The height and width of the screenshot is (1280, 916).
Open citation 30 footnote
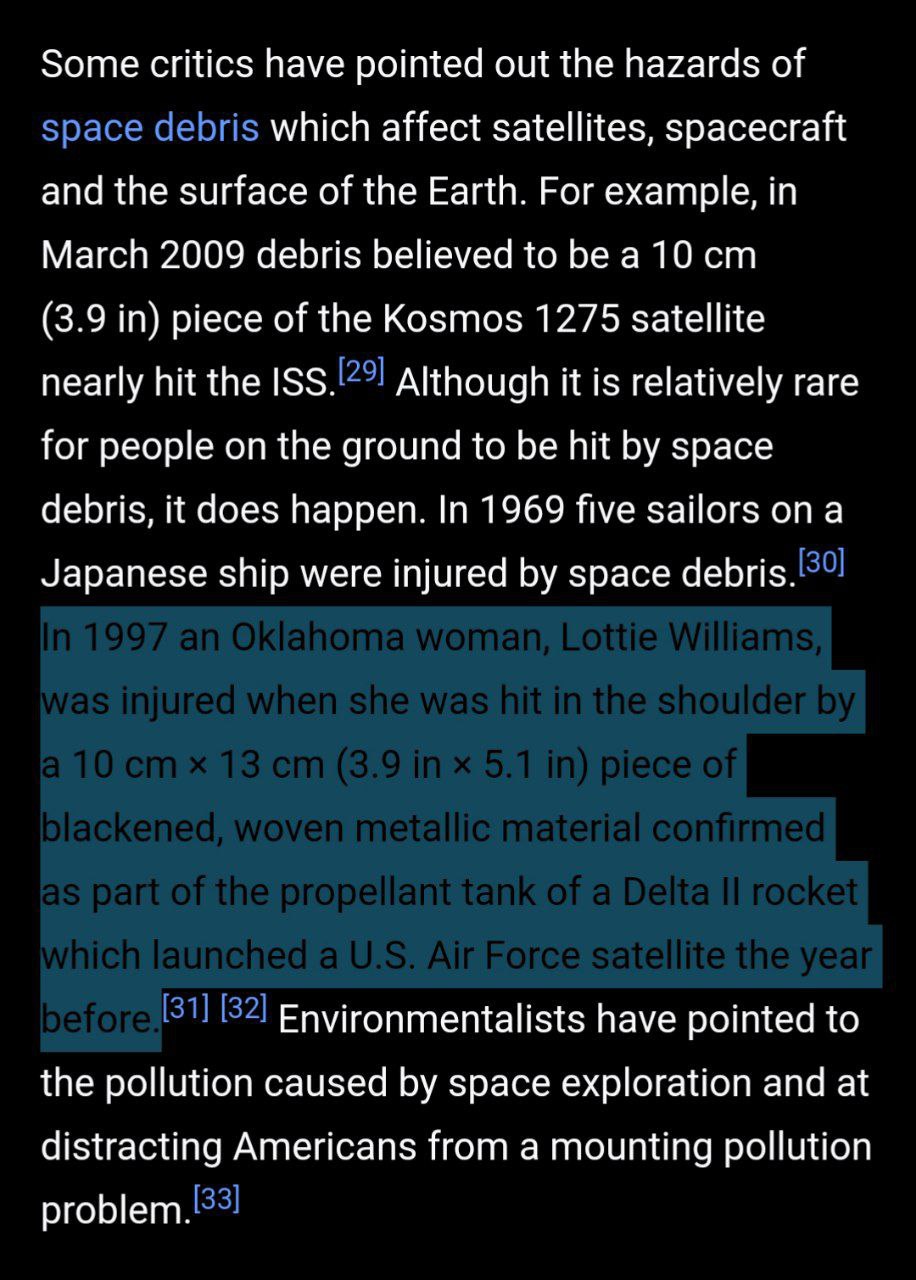(x=824, y=562)
